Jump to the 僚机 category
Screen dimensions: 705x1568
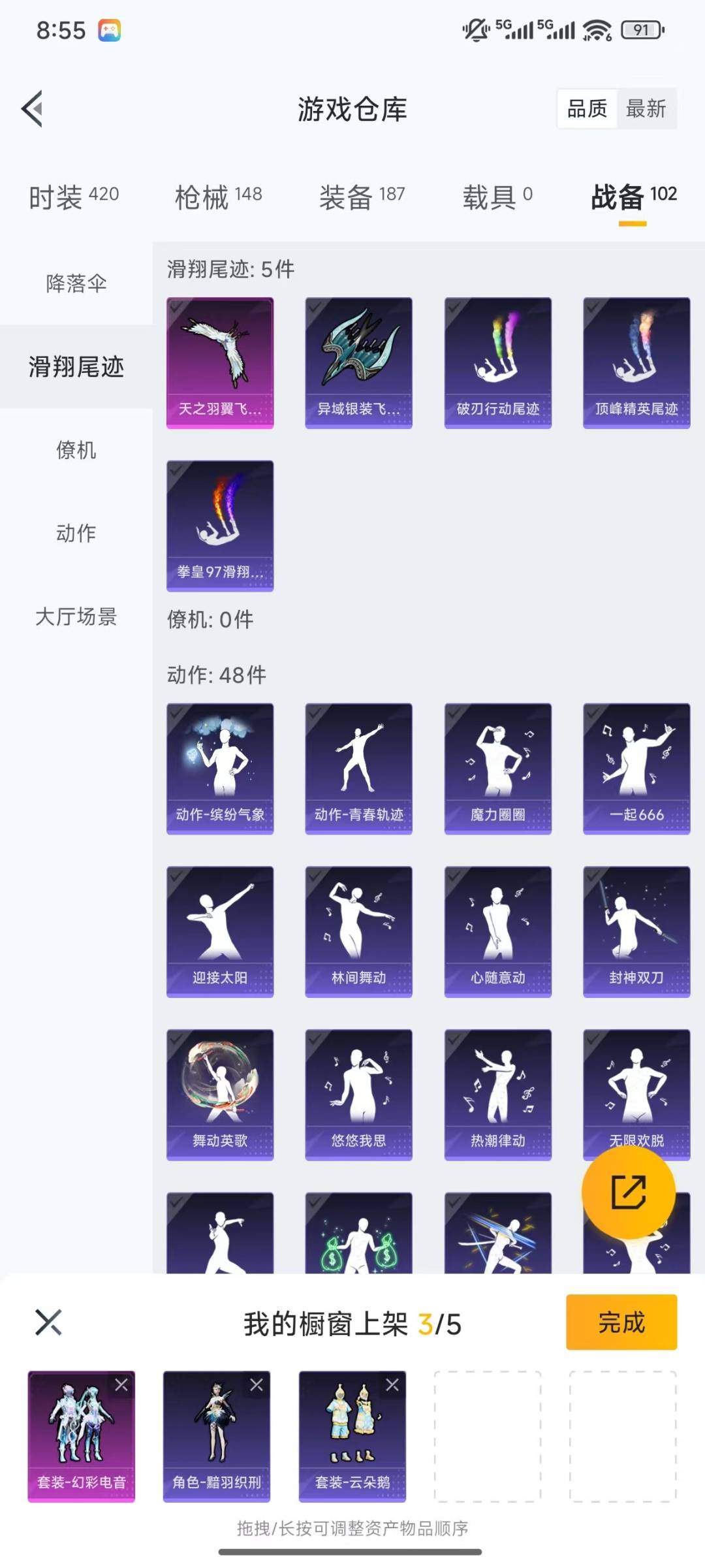click(x=76, y=450)
